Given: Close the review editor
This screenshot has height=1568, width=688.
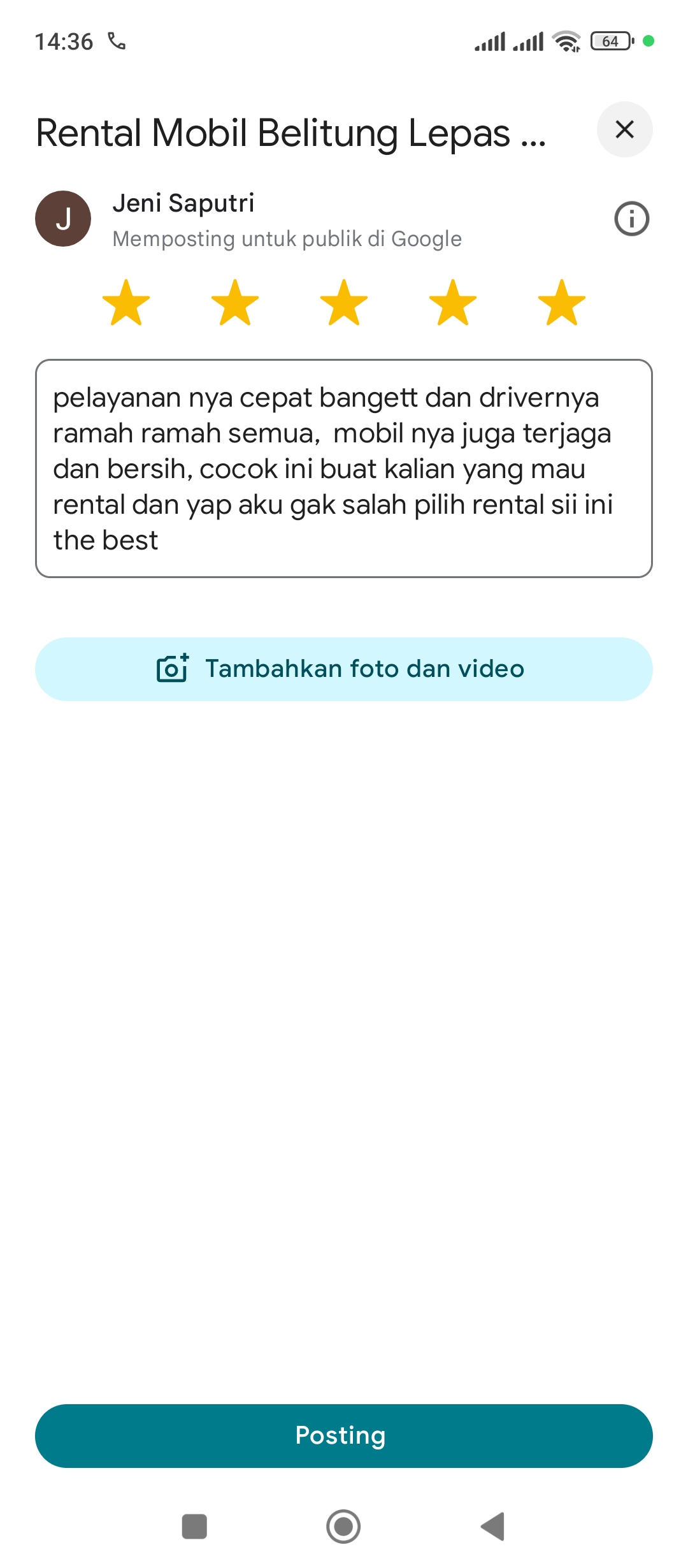Looking at the screenshot, I should pyautogui.click(x=624, y=129).
